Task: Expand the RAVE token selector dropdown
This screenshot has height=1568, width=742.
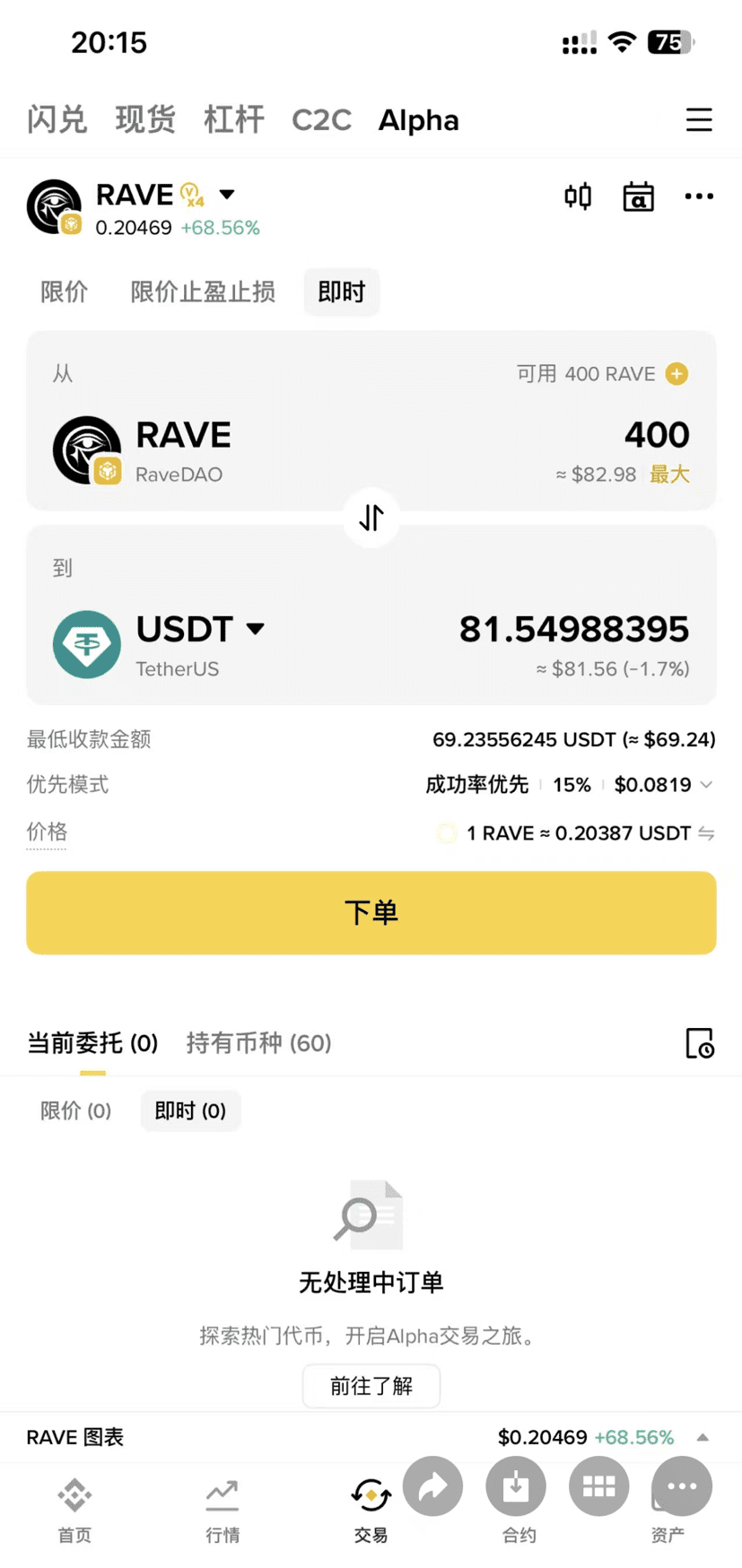Action: tap(227, 194)
